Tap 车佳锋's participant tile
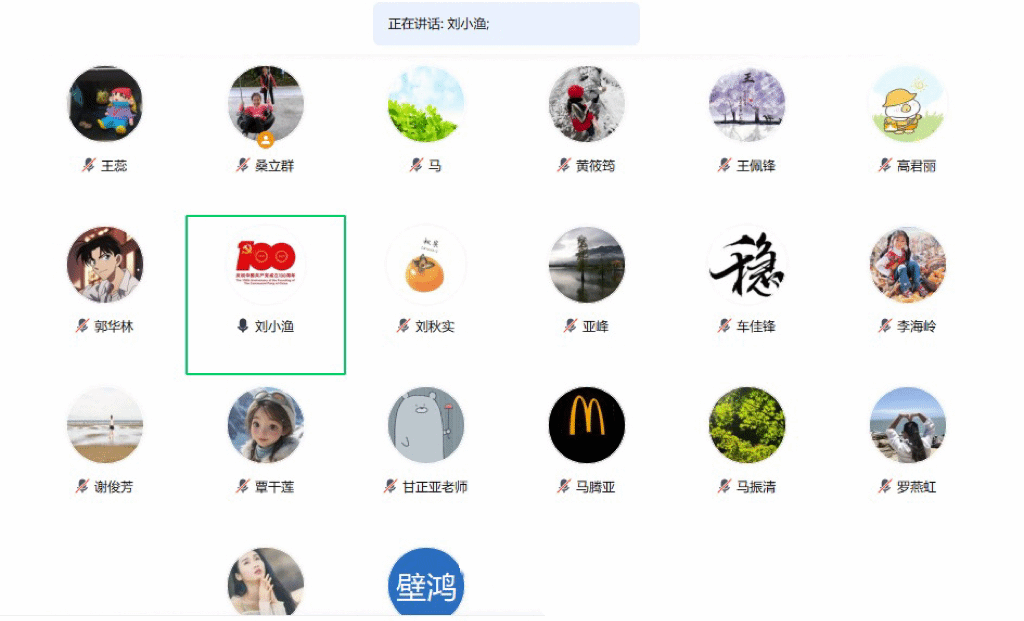1024x621 pixels. click(x=747, y=265)
